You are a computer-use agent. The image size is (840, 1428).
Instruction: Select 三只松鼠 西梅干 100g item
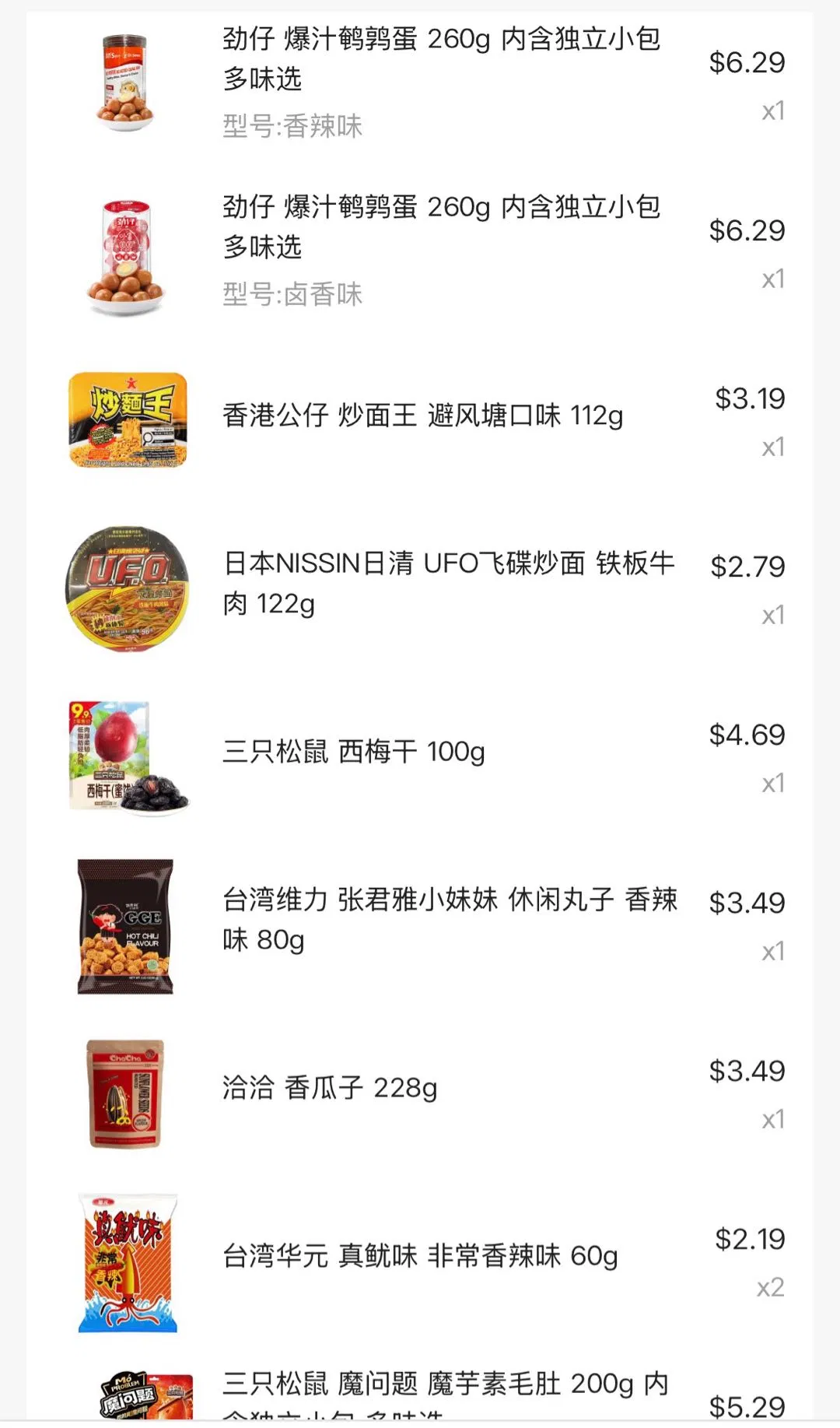354,752
